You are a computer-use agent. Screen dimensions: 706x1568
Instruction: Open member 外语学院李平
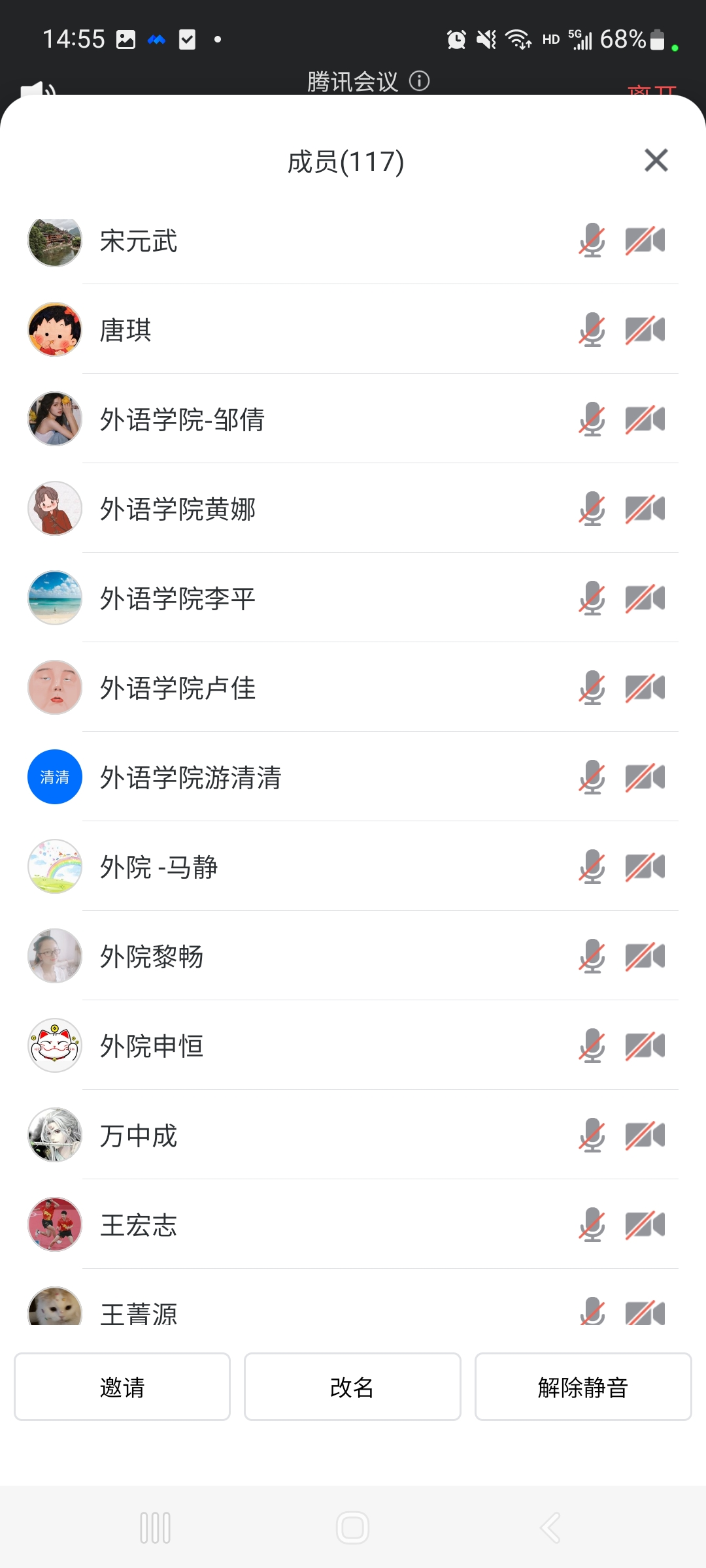pos(177,598)
